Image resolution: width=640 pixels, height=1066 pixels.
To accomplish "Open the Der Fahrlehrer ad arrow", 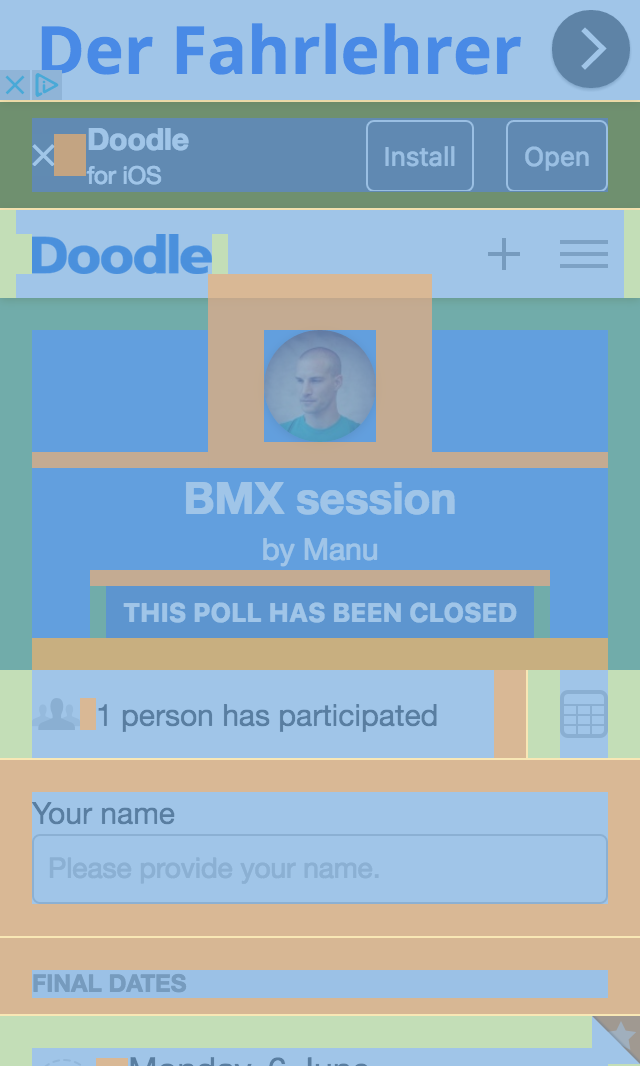I will click(x=590, y=49).
